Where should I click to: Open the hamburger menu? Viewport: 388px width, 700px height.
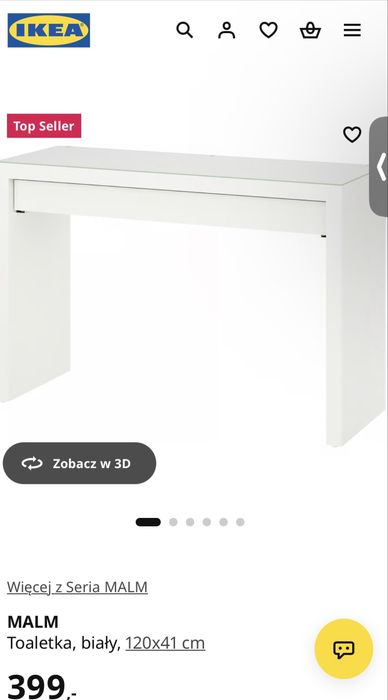coord(352,30)
